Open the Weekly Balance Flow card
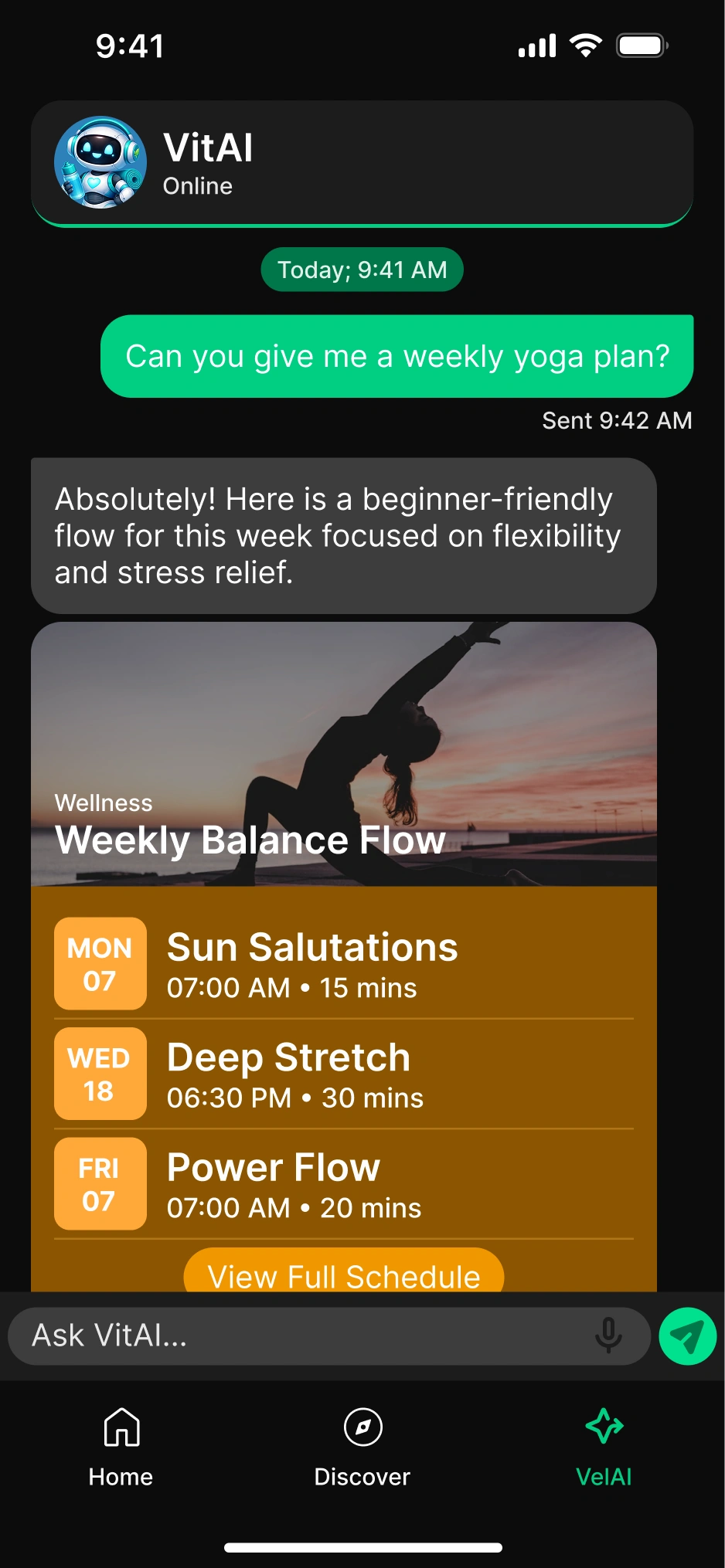725x1568 pixels. coord(343,754)
